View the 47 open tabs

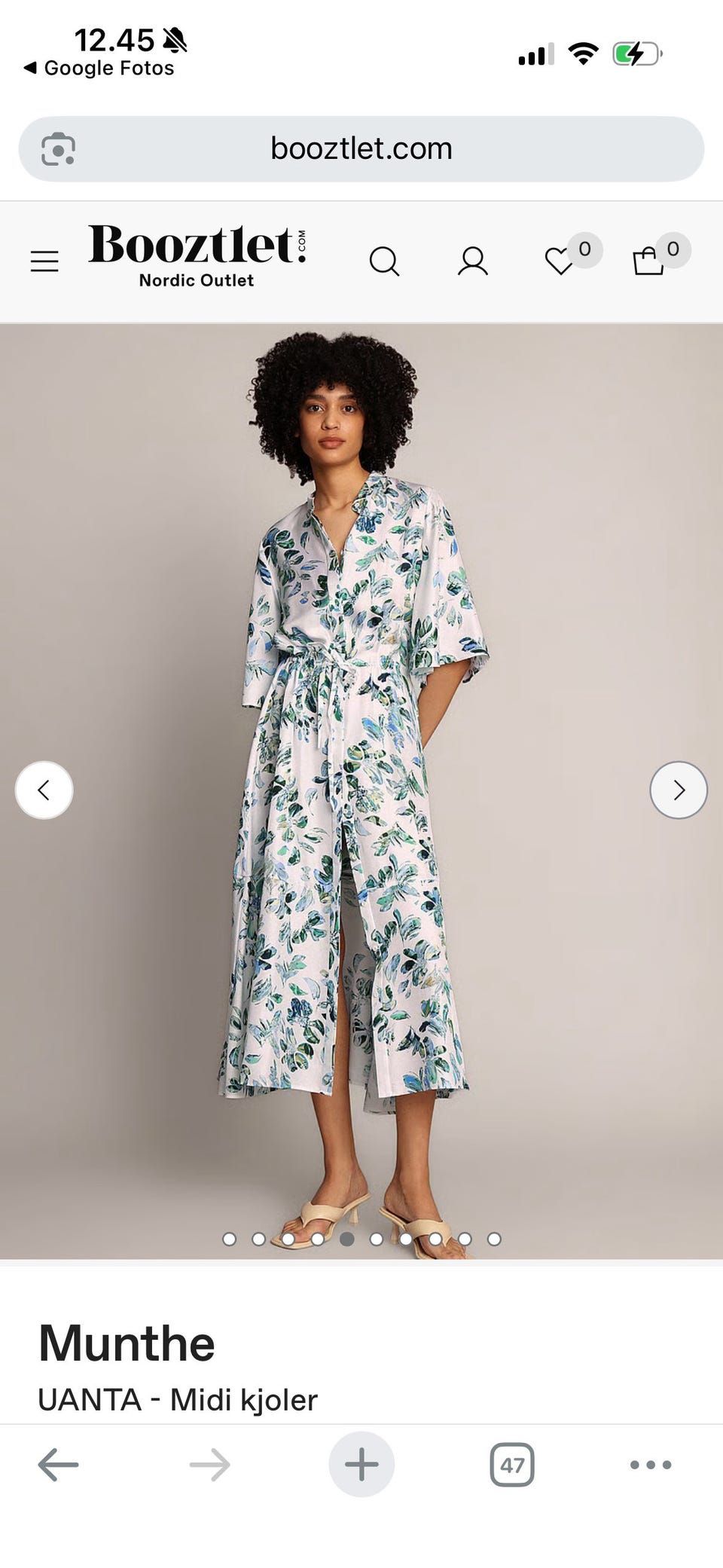coord(512,1465)
